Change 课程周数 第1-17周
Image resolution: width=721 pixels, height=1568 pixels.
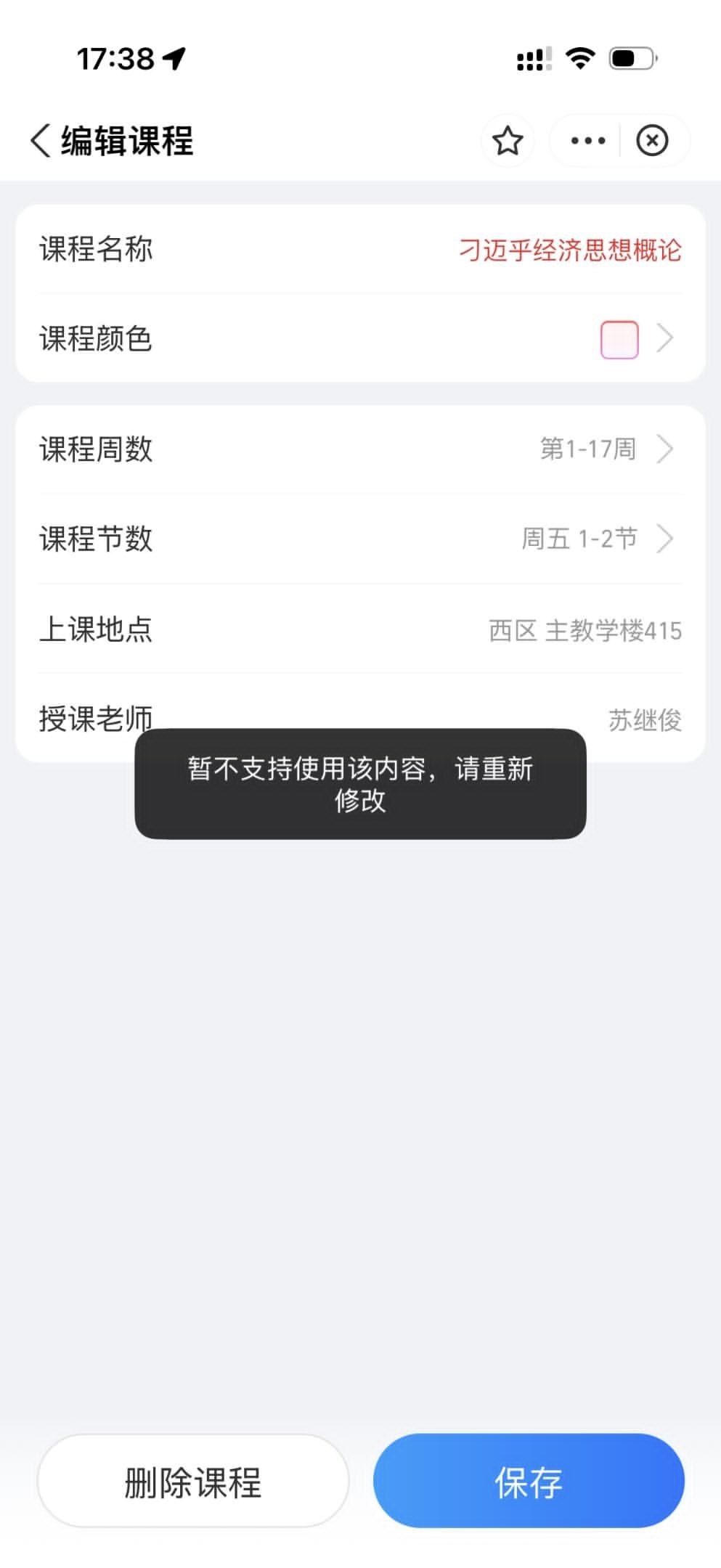click(360, 449)
